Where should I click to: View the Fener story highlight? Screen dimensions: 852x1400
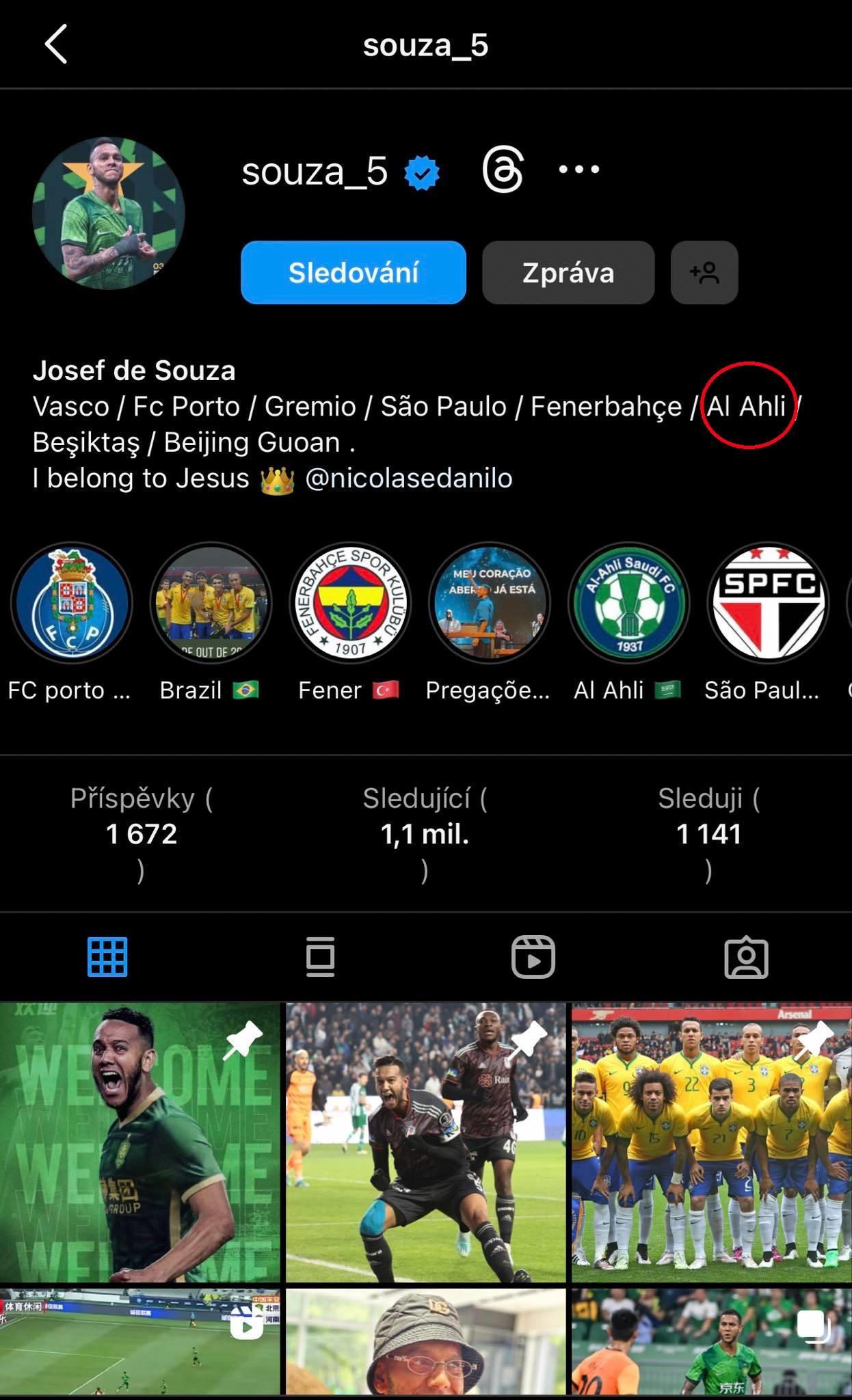[x=350, y=603]
